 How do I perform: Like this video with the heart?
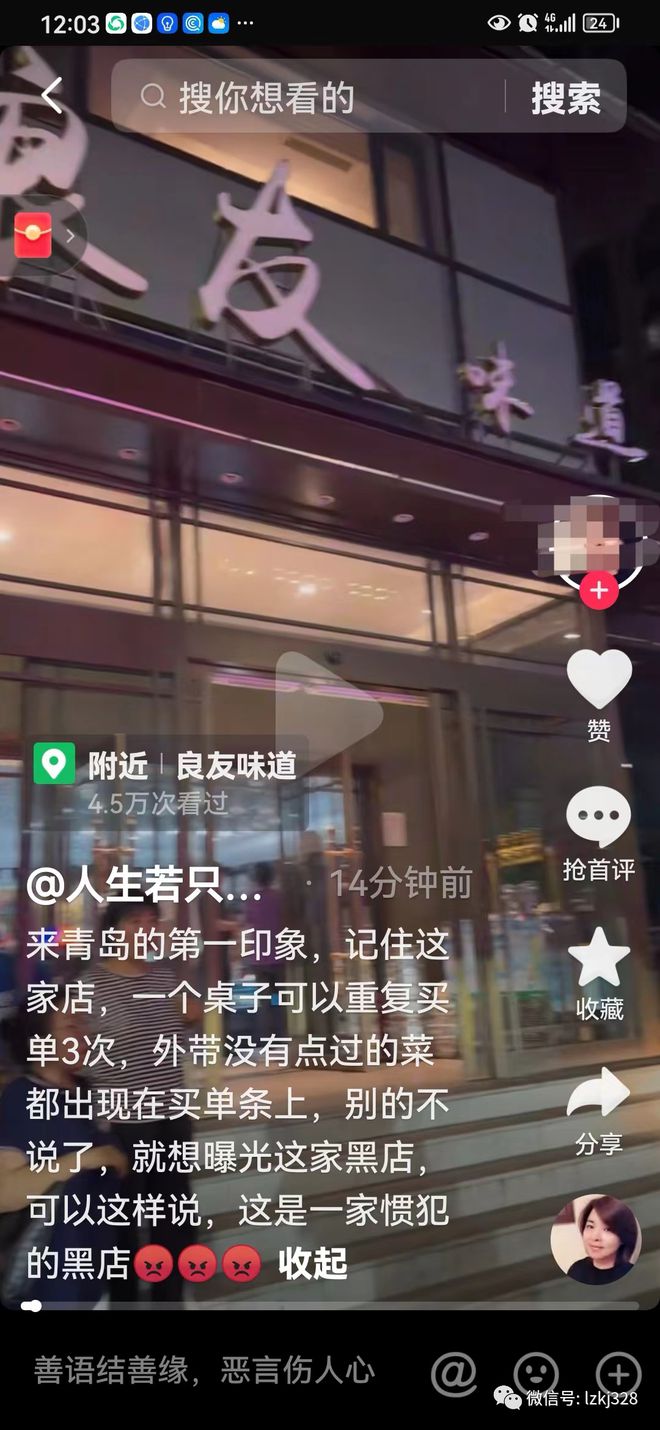point(599,680)
